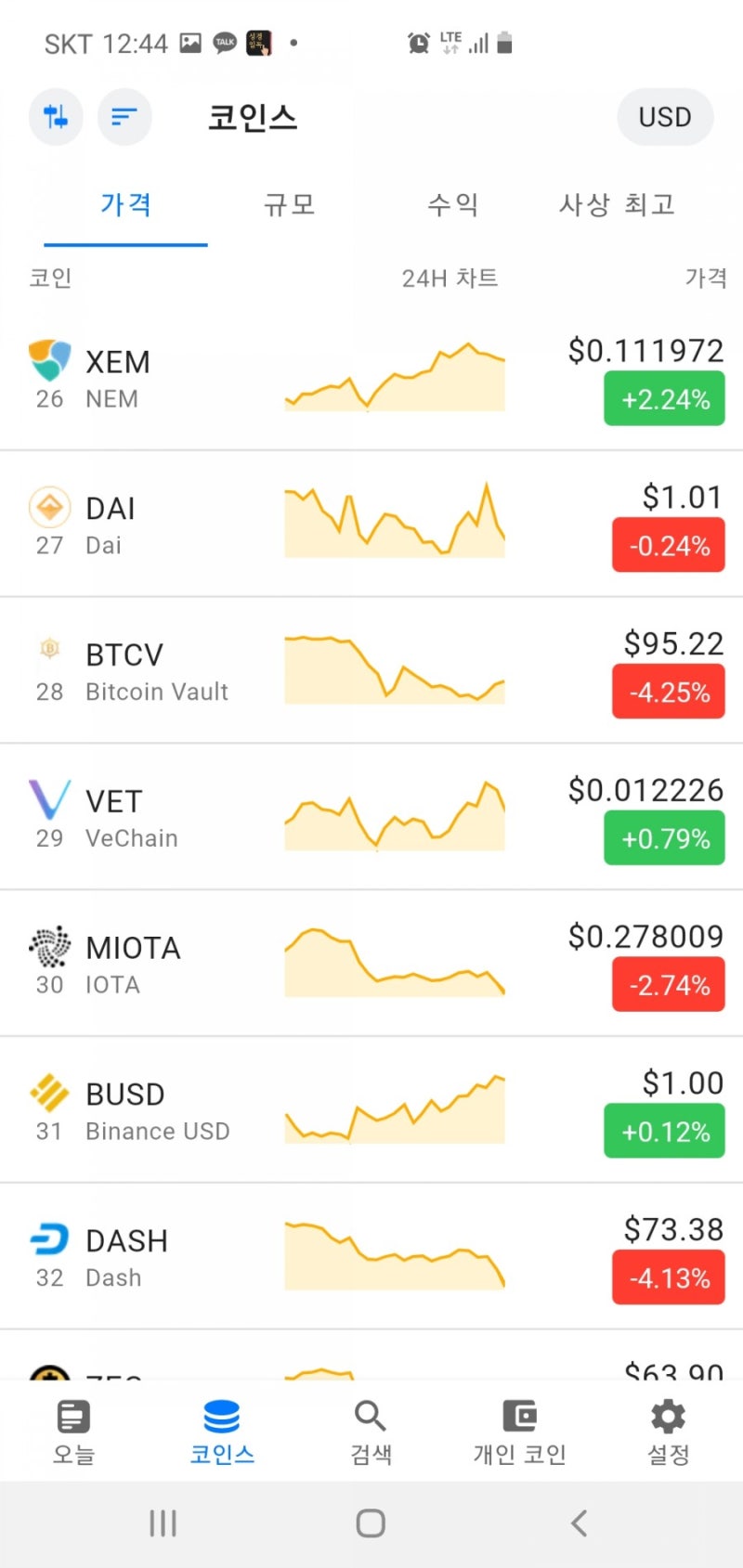Go to the 오늘 tab
This screenshot has height=1568, width=743.
[x=73, y=1432]
